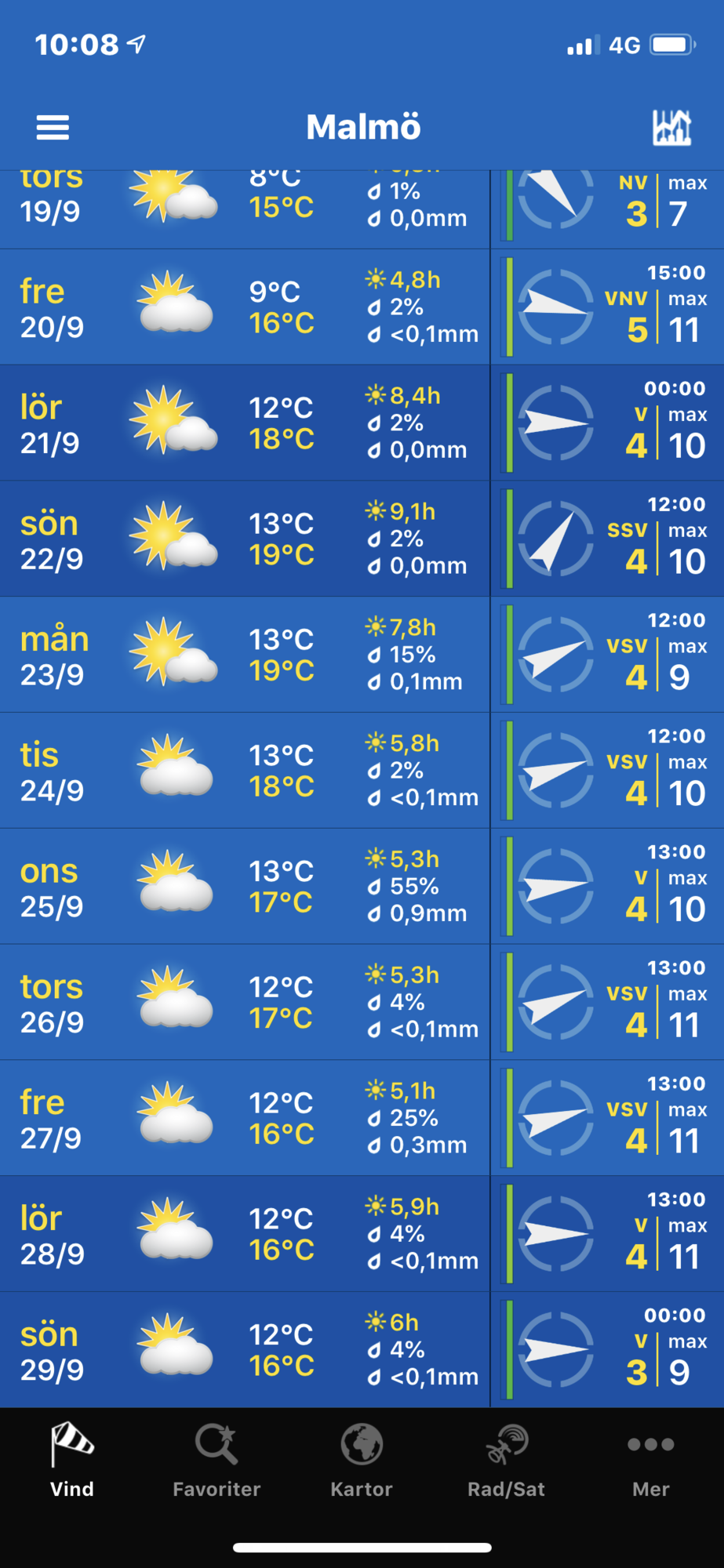View details for sön 22/9
The width and height of the screenshot is (724, 1568).
(x=245, y=539)
